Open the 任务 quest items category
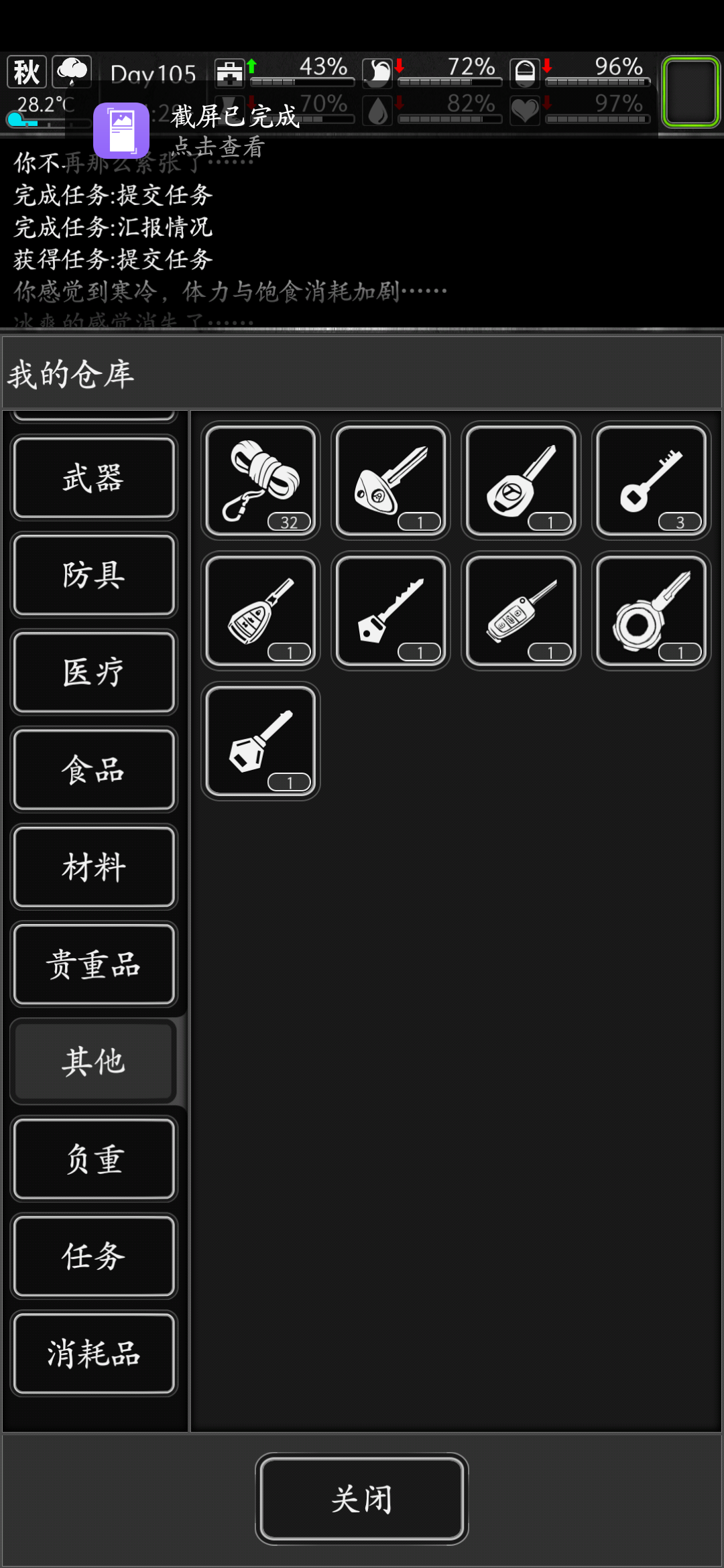The height and width of the screenshot is (1568, 724). (x=94, y=1256)
